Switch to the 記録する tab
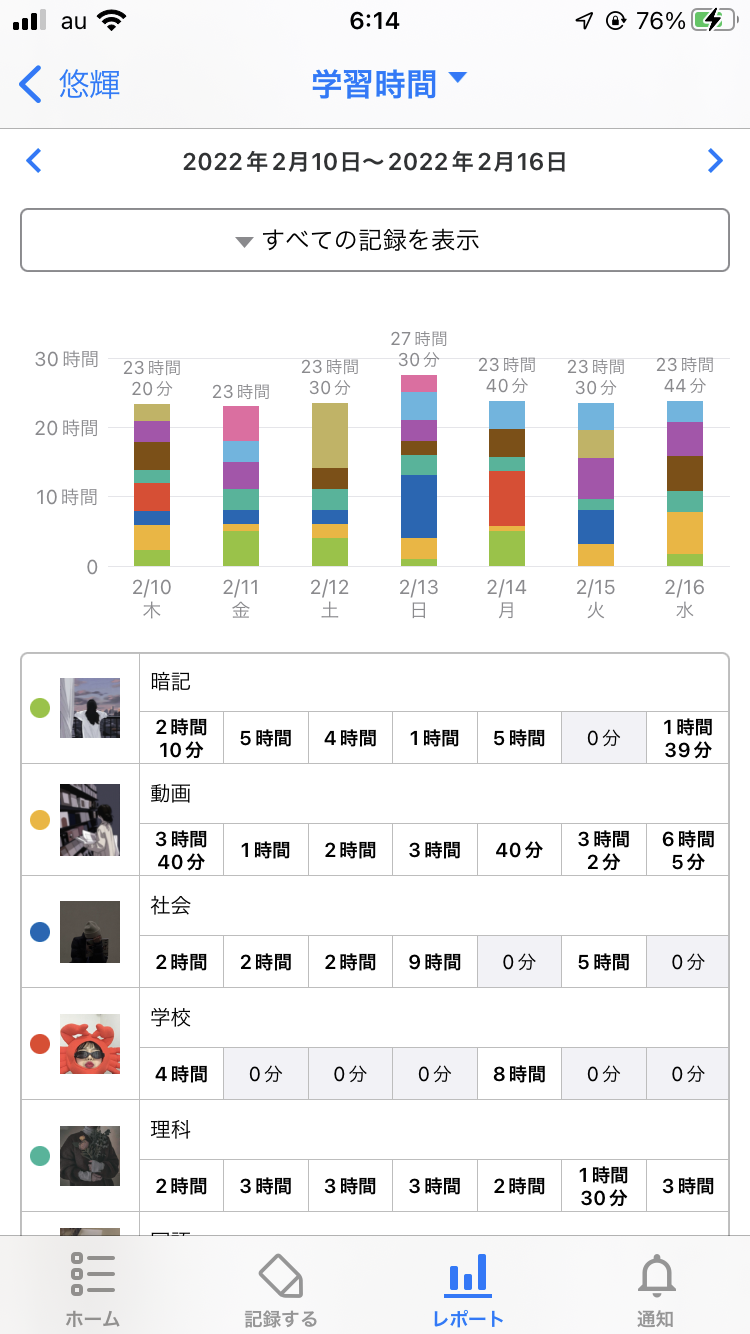Screen dimensions: 750x1334 [x=281, y=1289]
